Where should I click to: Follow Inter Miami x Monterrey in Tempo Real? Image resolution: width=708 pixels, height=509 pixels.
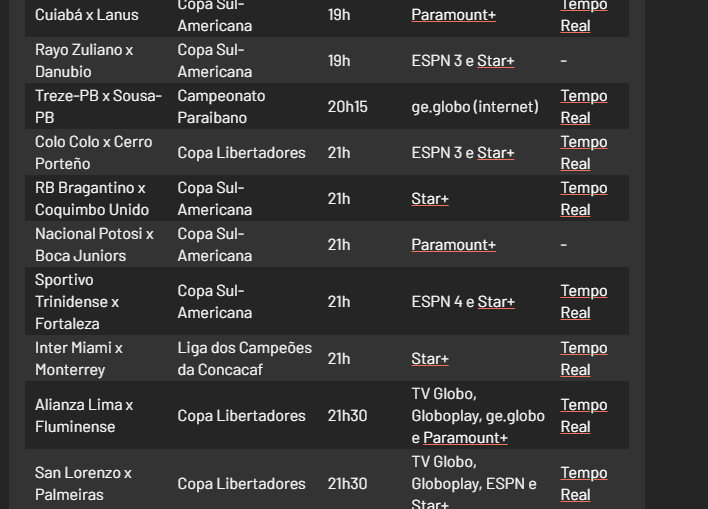coord(583,358)
